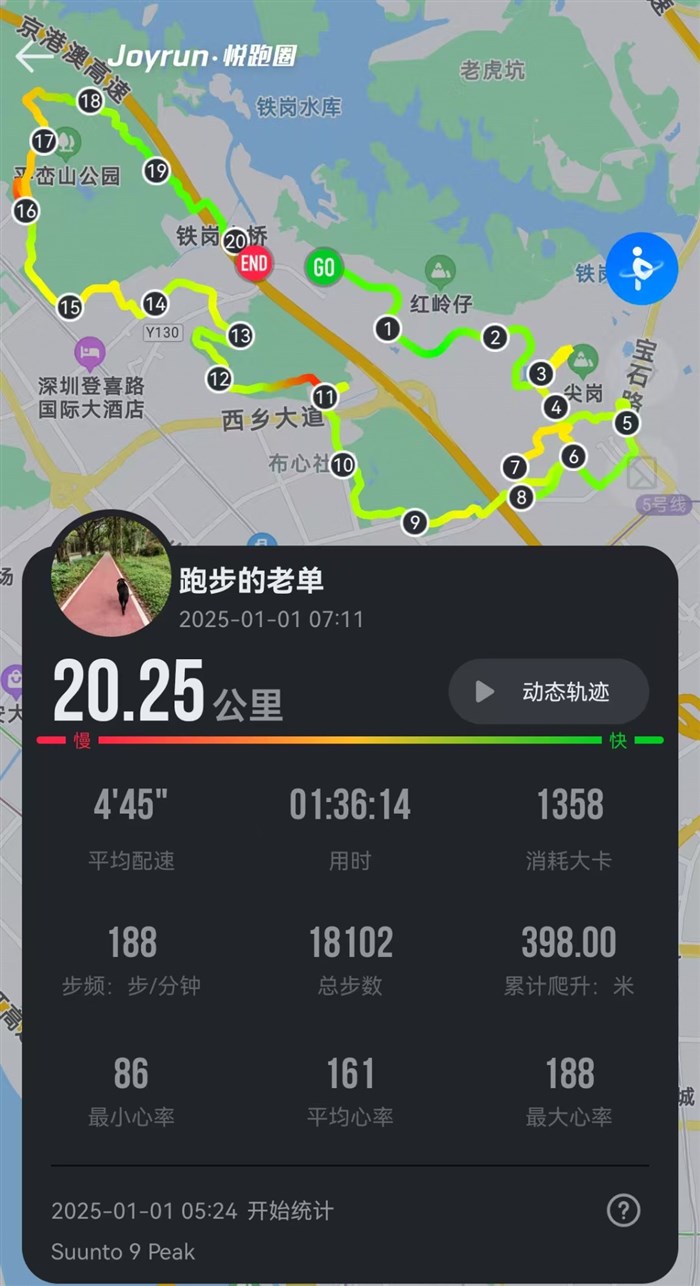This screenshot has width=700, height=1286.
Task: Go back using the top-left arrow
Action: [34, 55]
